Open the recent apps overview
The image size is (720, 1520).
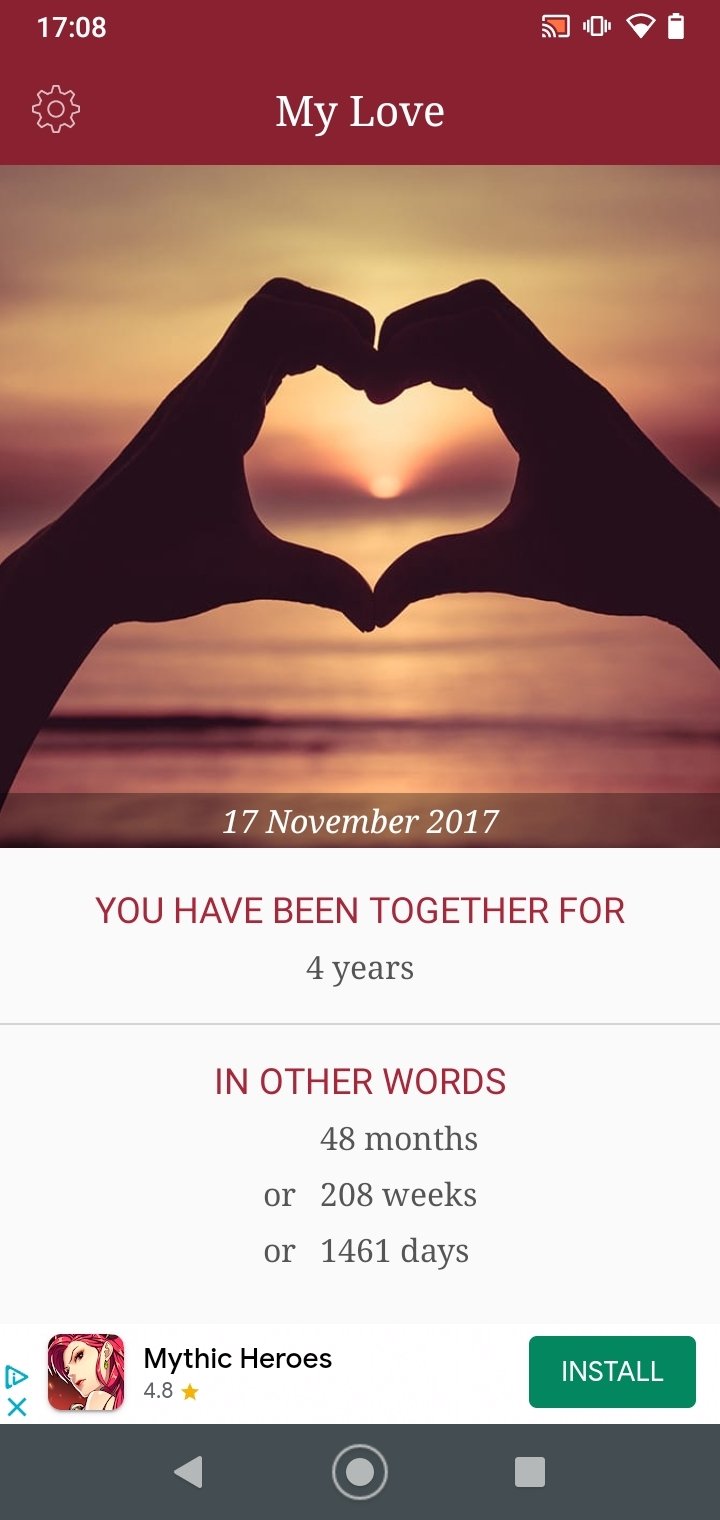click(x=530, y=1472)
